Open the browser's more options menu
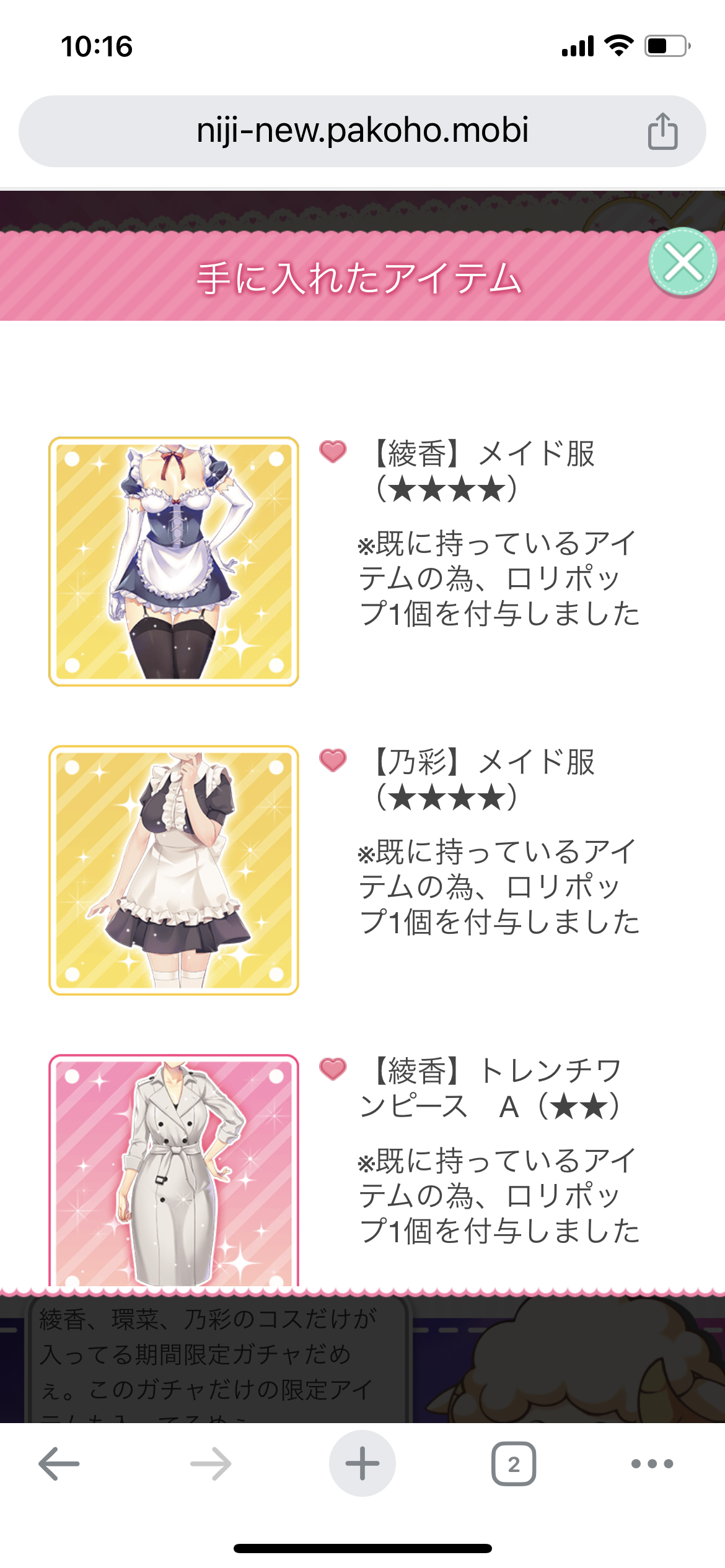Image resolution: width=725 pixels, height=1568 pixels. (652, 1464)
